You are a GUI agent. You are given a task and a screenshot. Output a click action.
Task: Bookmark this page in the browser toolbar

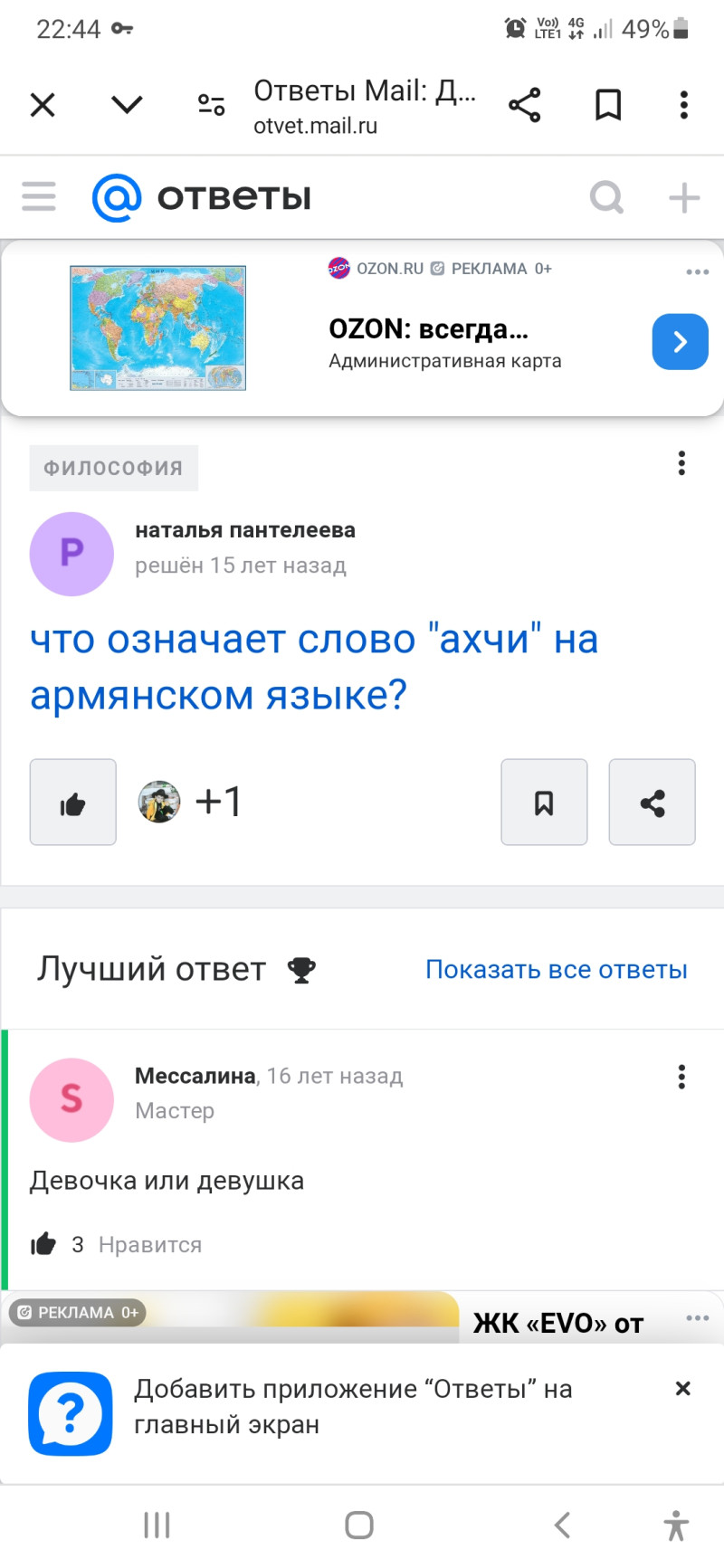click(608, 105)
